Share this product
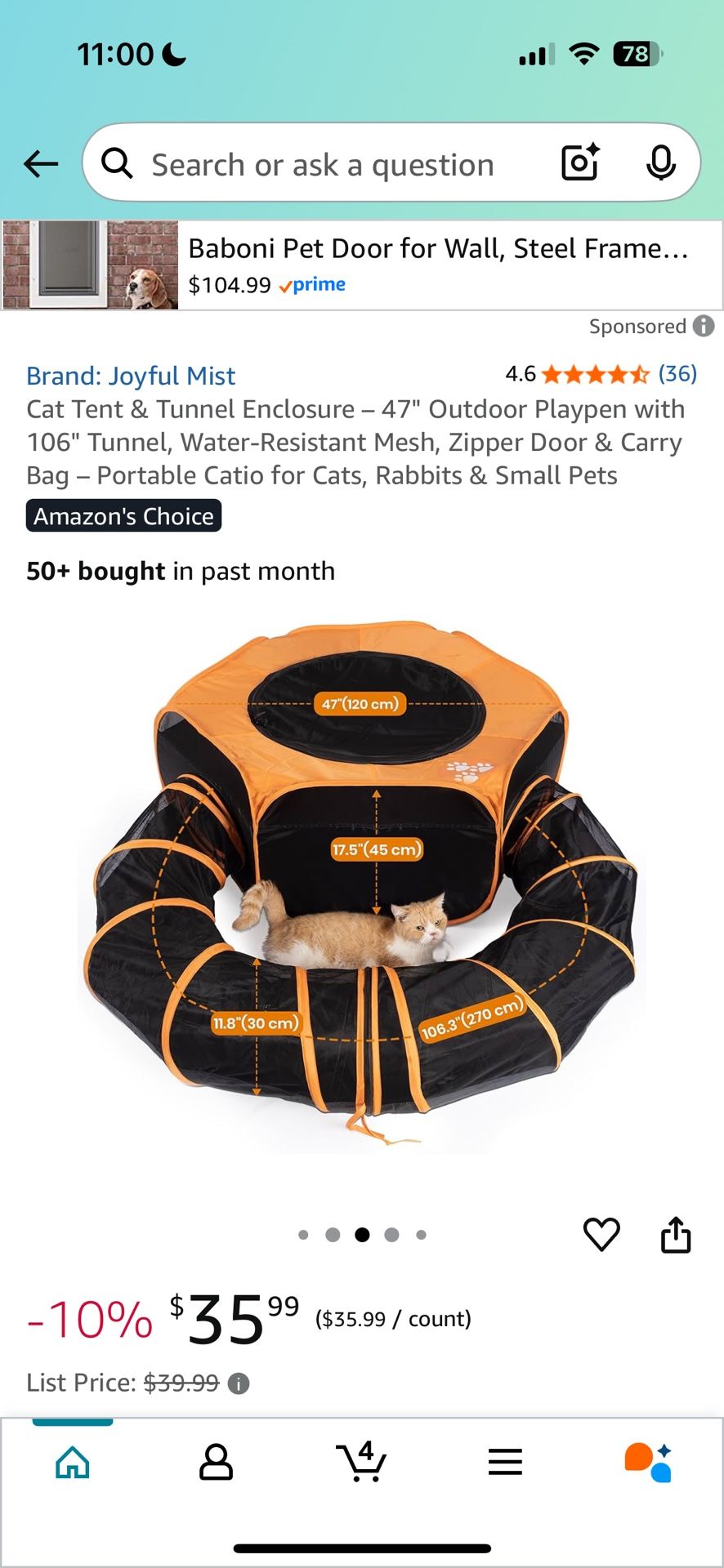This screenshot has height=1568, width=724. [x=676, y=1234]
